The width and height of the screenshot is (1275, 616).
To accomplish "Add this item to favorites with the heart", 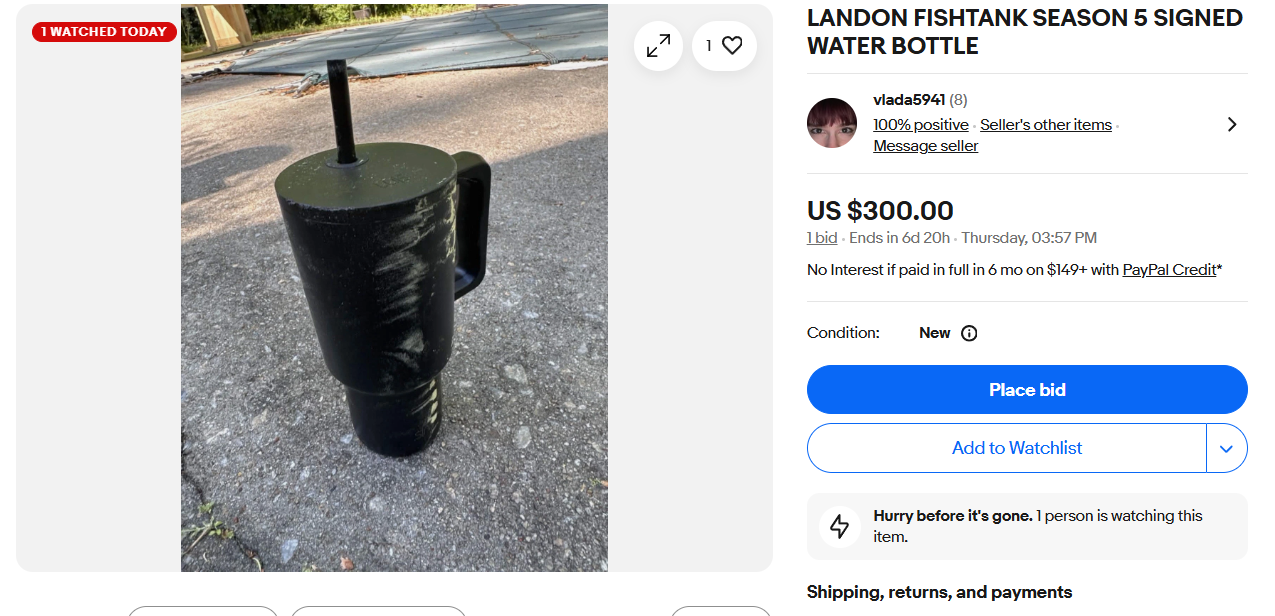I will click(725, 46).
